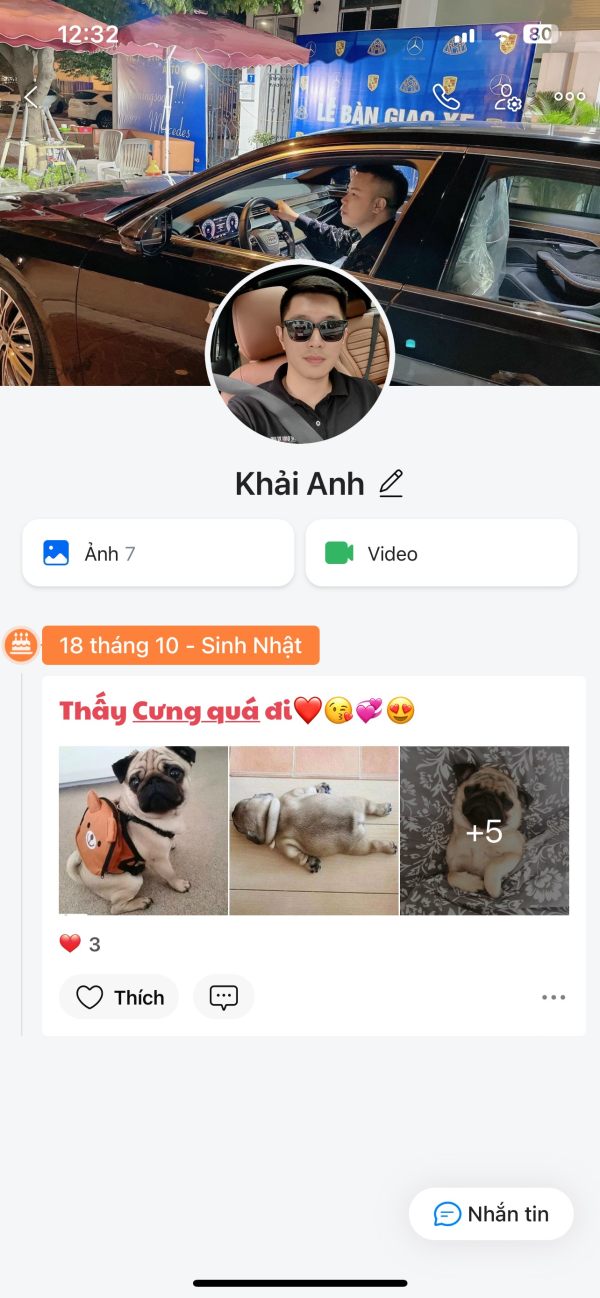Open the post's three-dot options

pyautogui.click(x=553, y=997)
